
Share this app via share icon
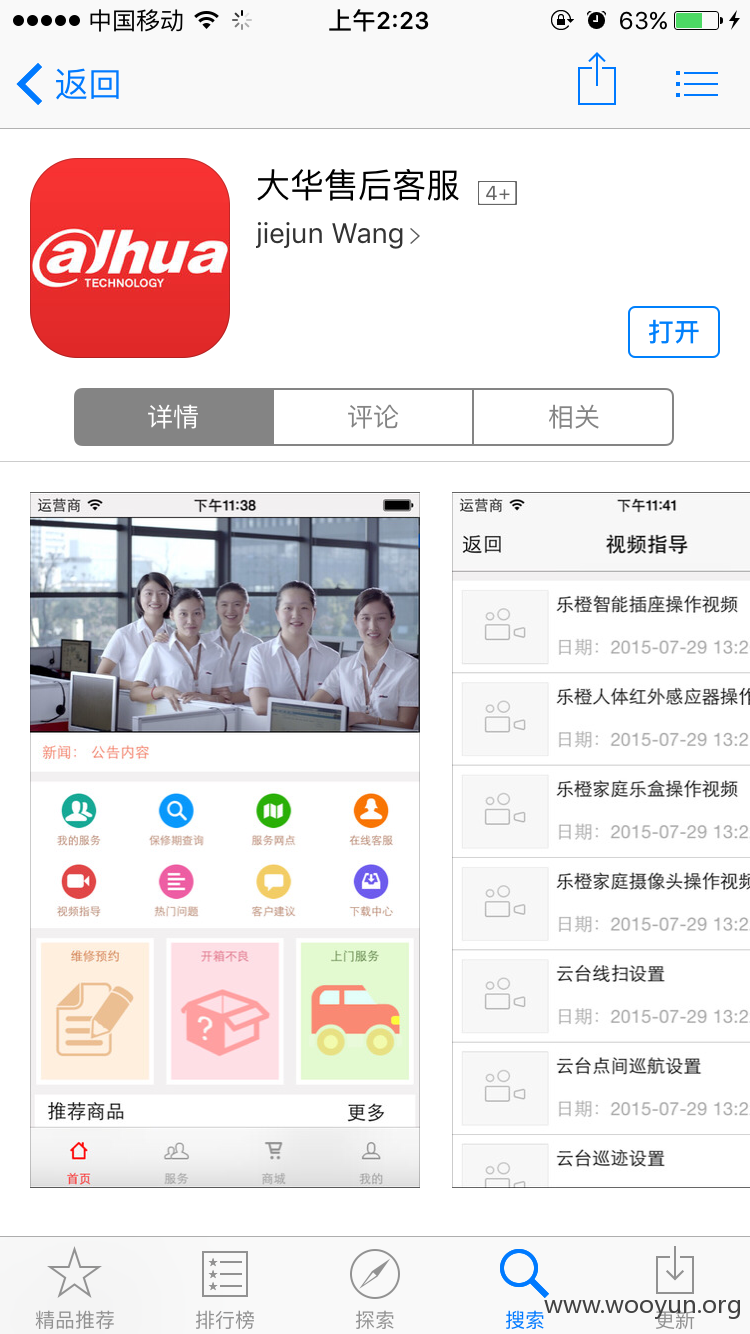tap(597, 79)
